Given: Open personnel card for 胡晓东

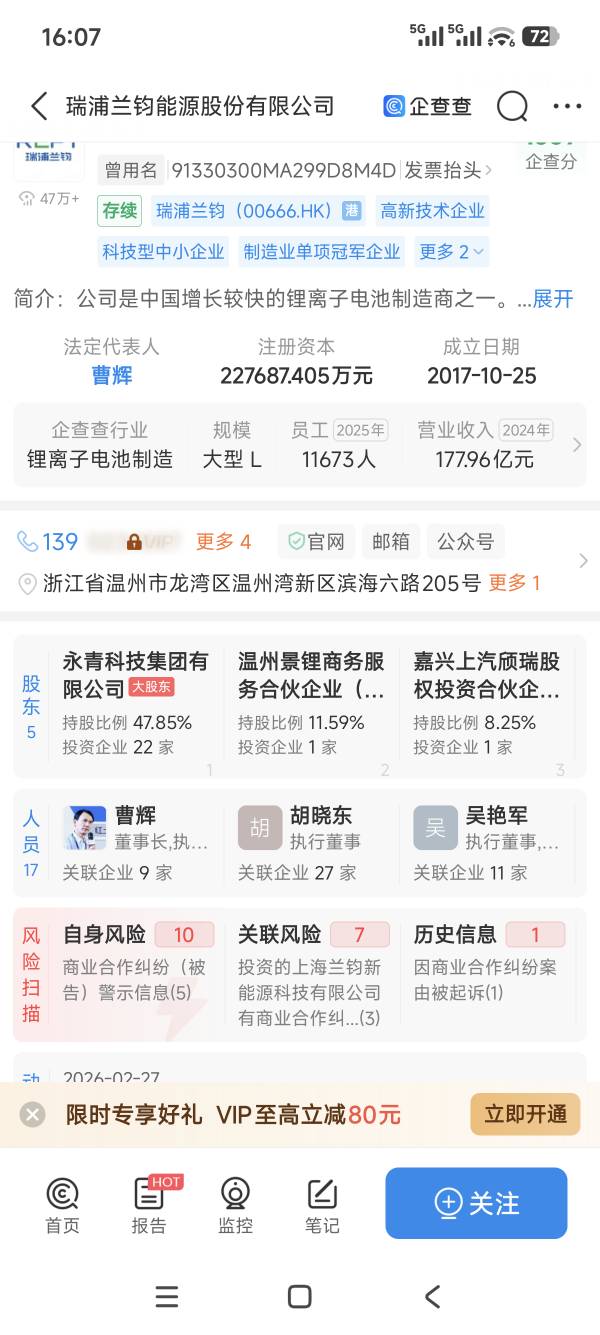Looking at the screenshot, I should point(312,843).
